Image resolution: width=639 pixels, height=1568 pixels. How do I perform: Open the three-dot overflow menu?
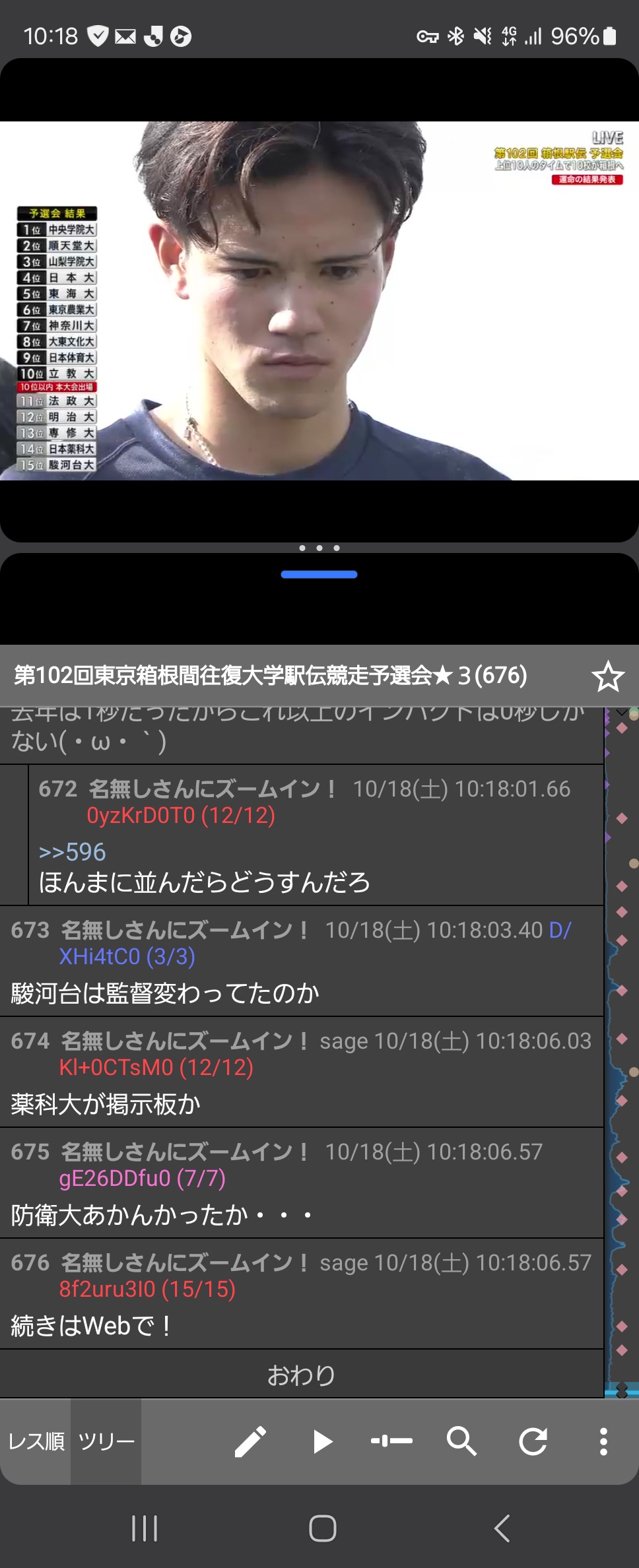coord(603,1441)
